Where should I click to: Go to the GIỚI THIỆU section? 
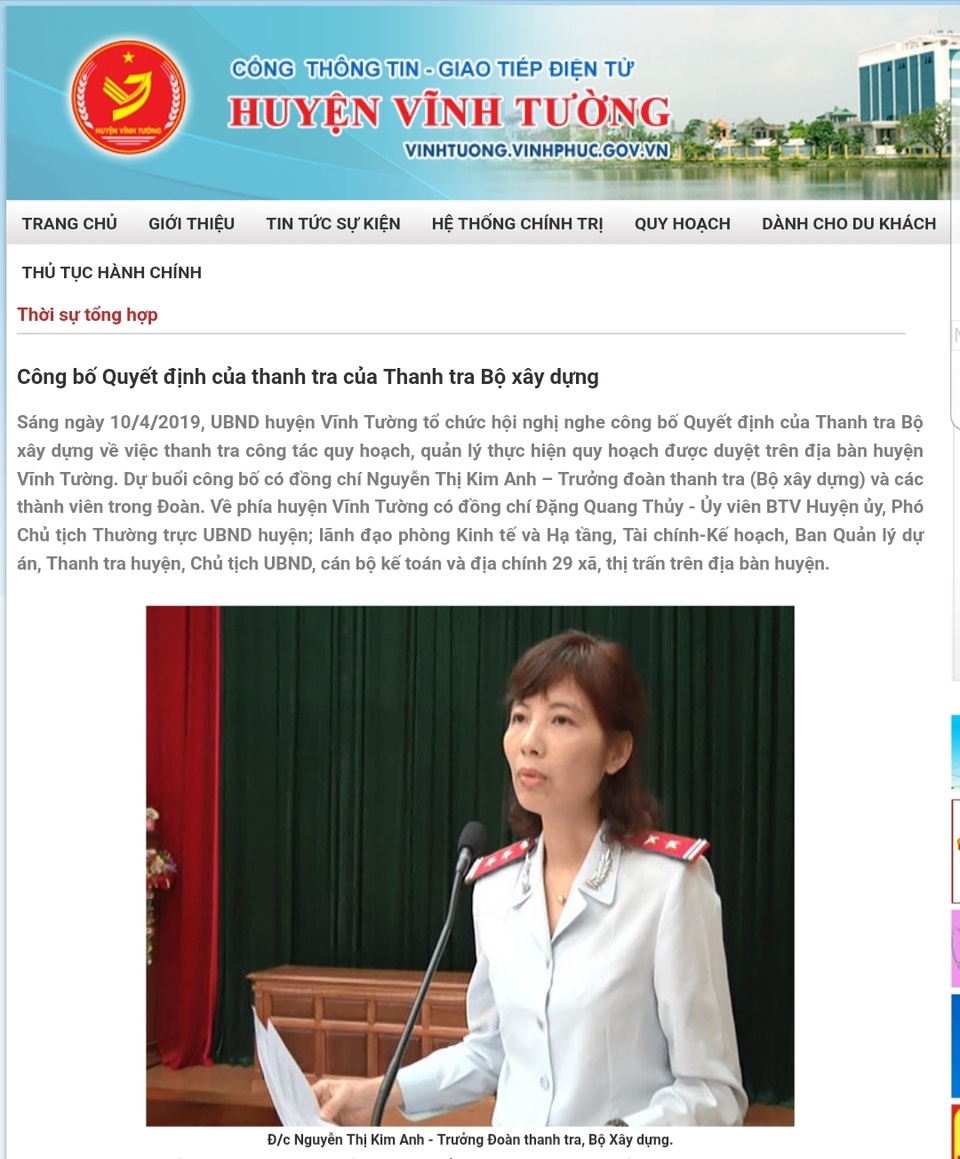191,223
